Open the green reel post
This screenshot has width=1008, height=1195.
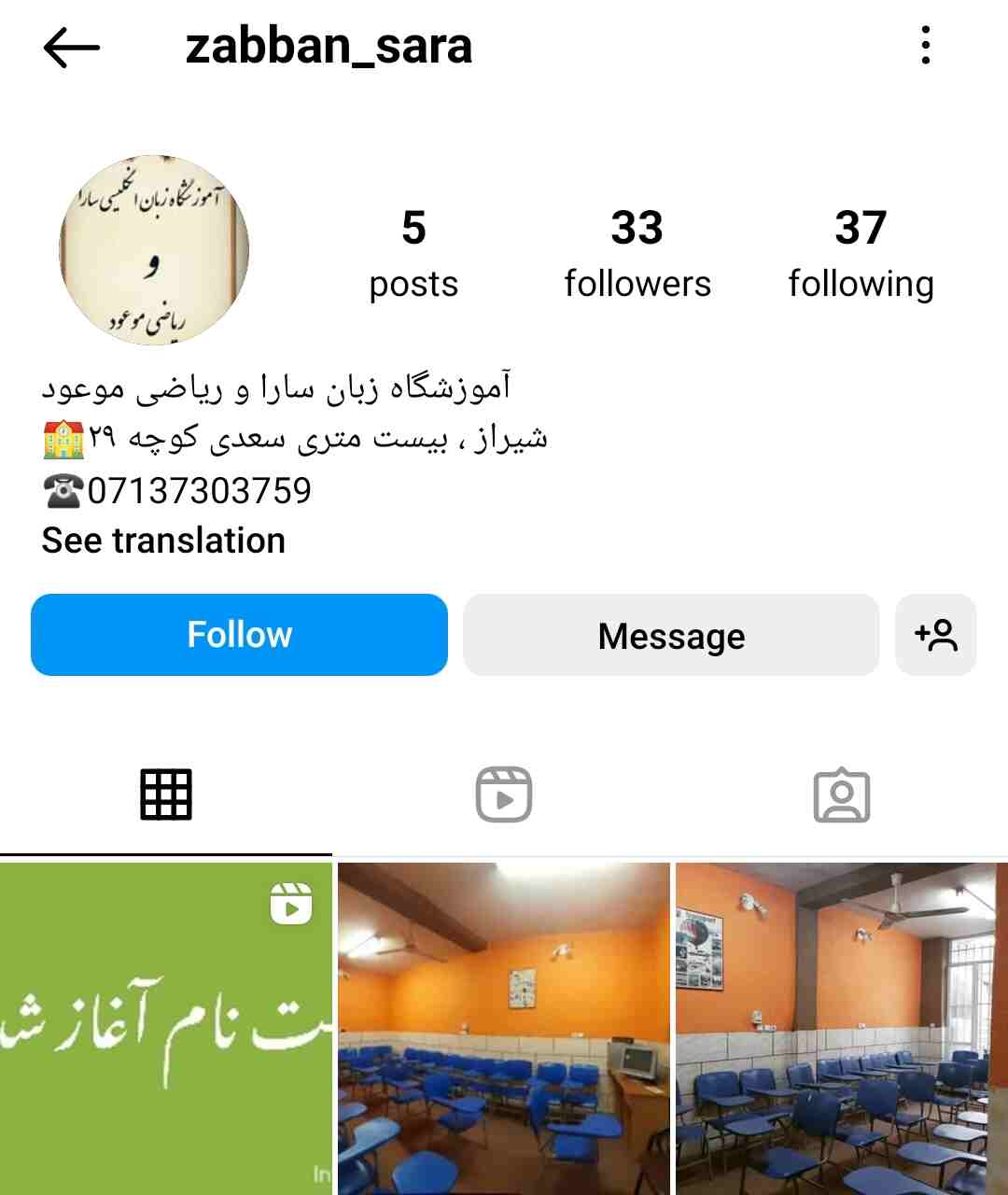click(x=166, y=1027)
